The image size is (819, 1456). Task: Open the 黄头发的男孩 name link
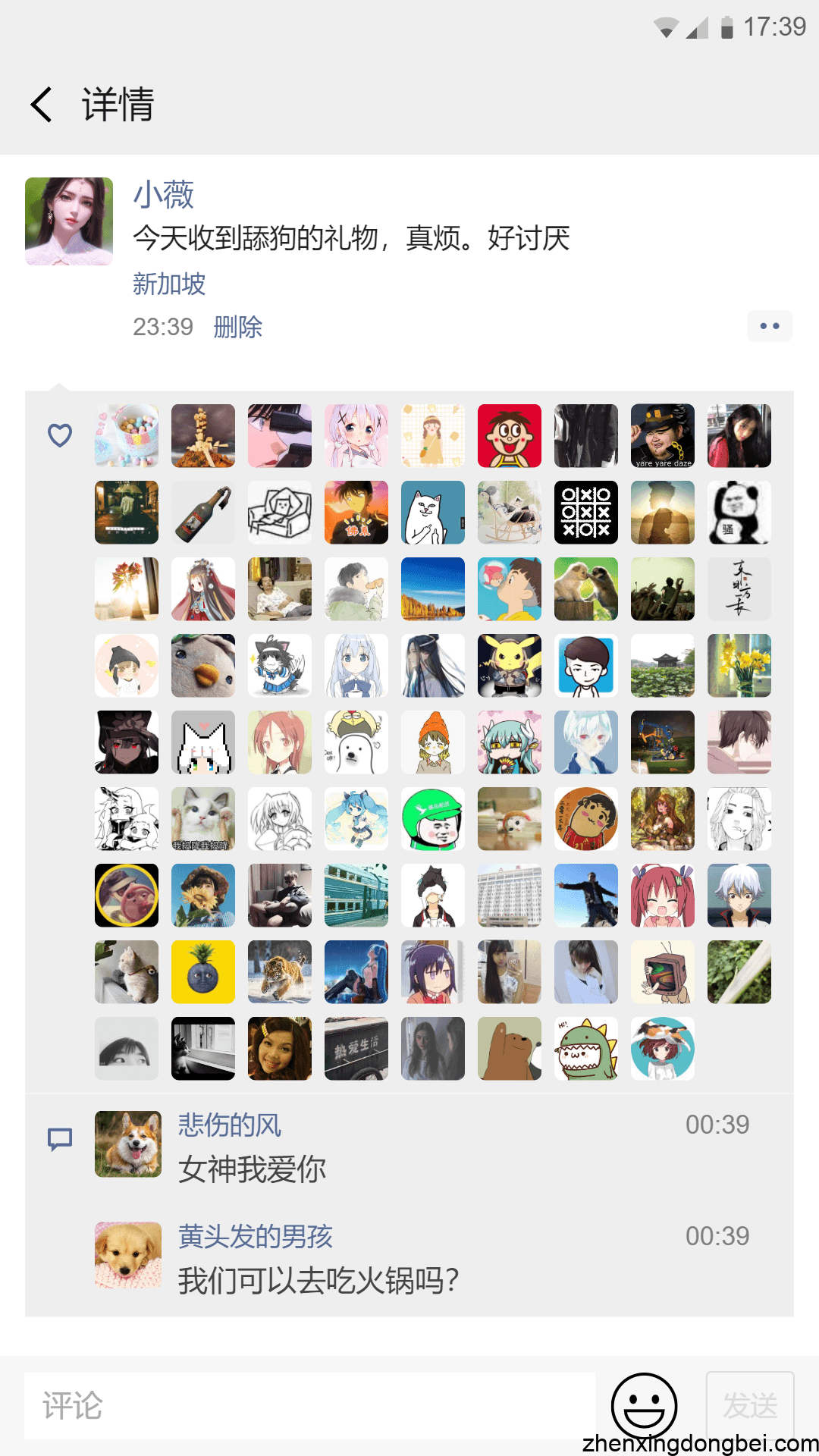tap(256, 1236)
